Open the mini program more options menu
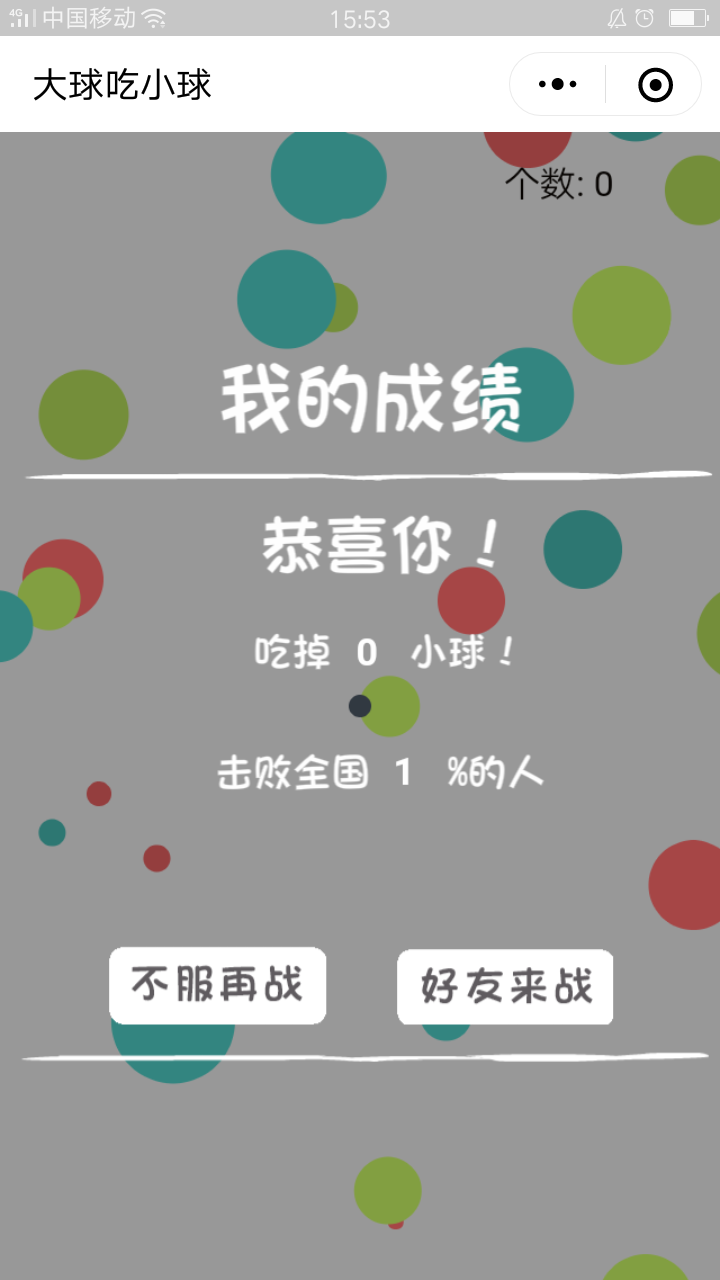The image size is (720, 1280). (x=557, y=85)
